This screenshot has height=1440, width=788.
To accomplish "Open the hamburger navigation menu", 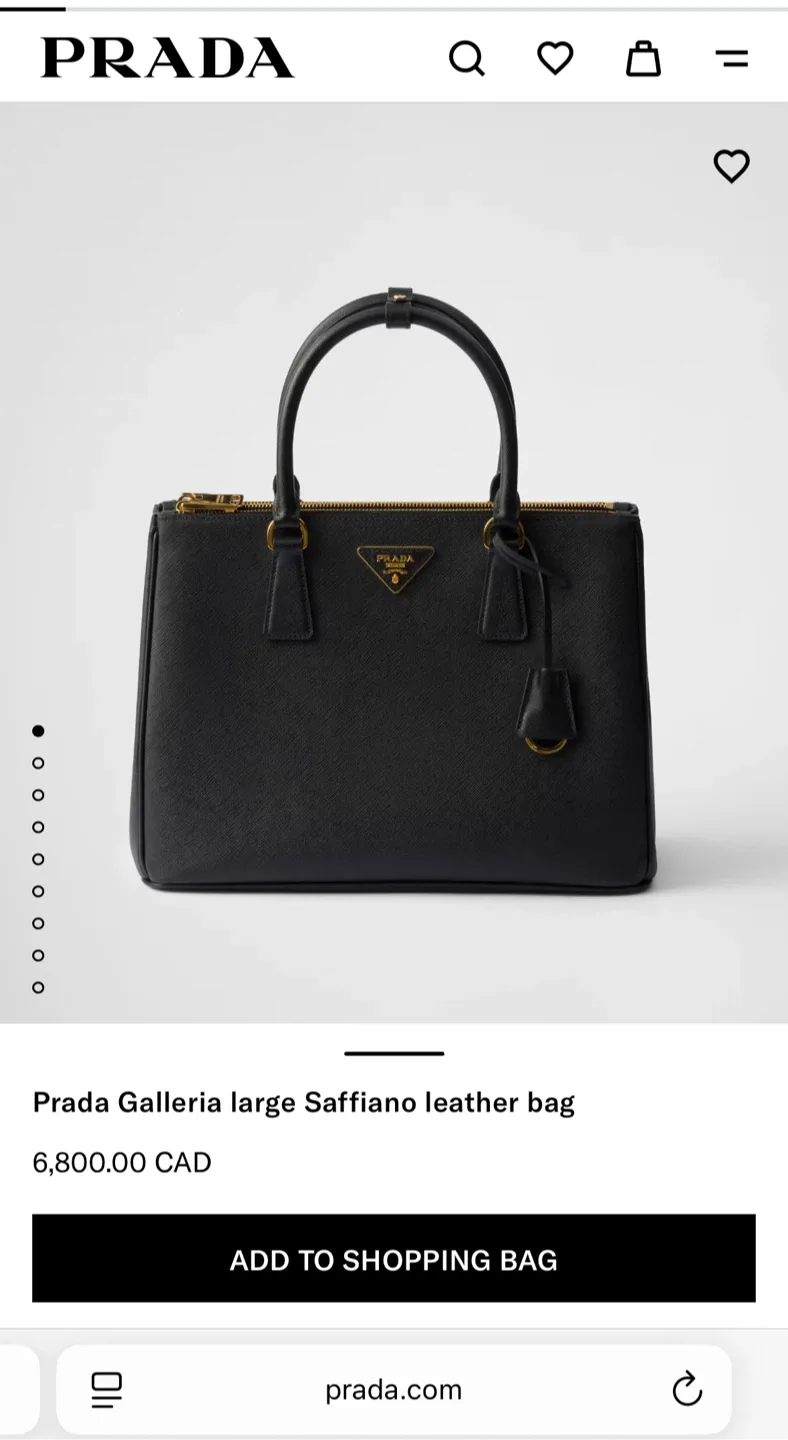I will tap(733, 59).
